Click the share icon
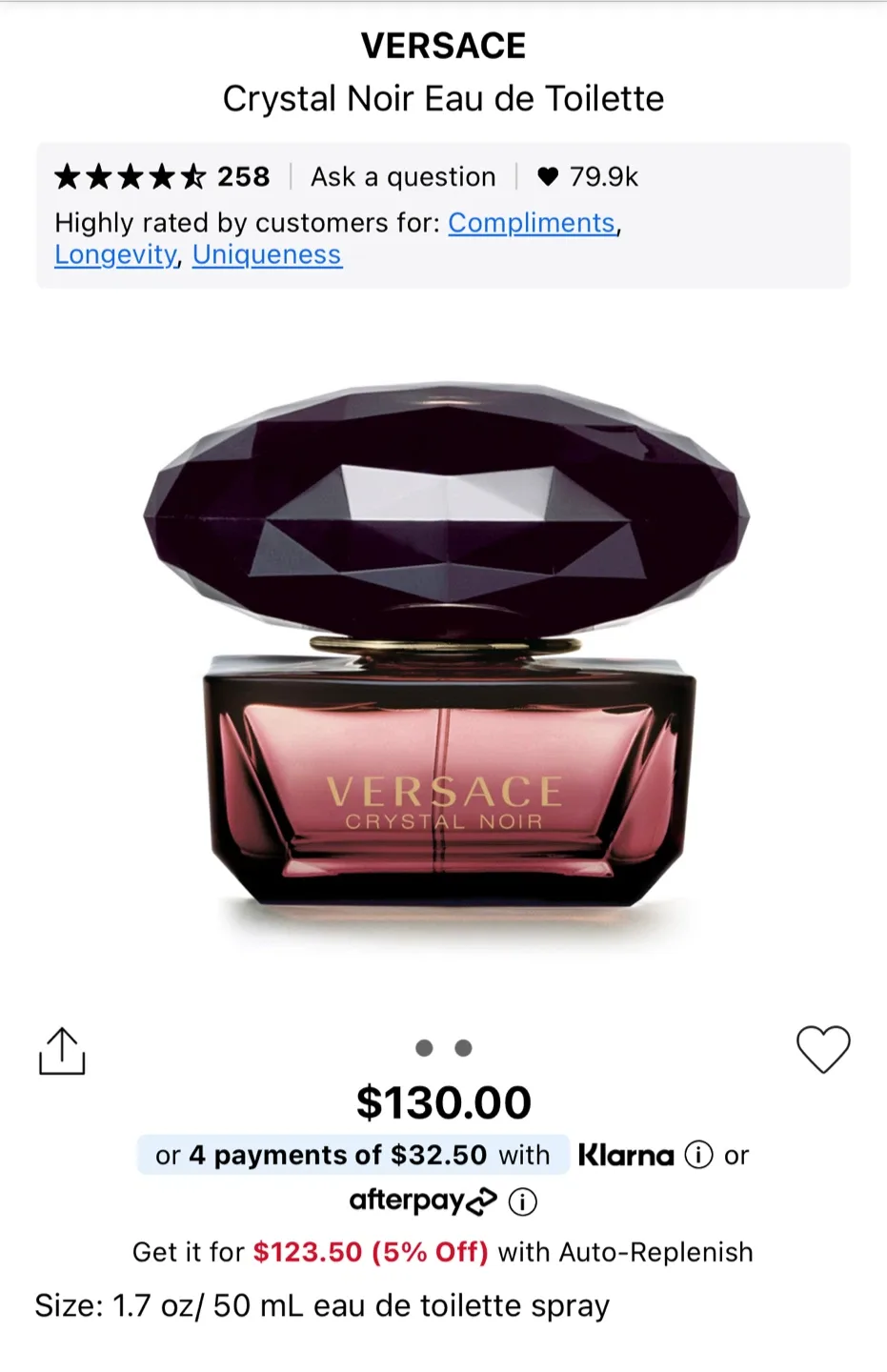 pyautogui.click(x=62, y=1050)
